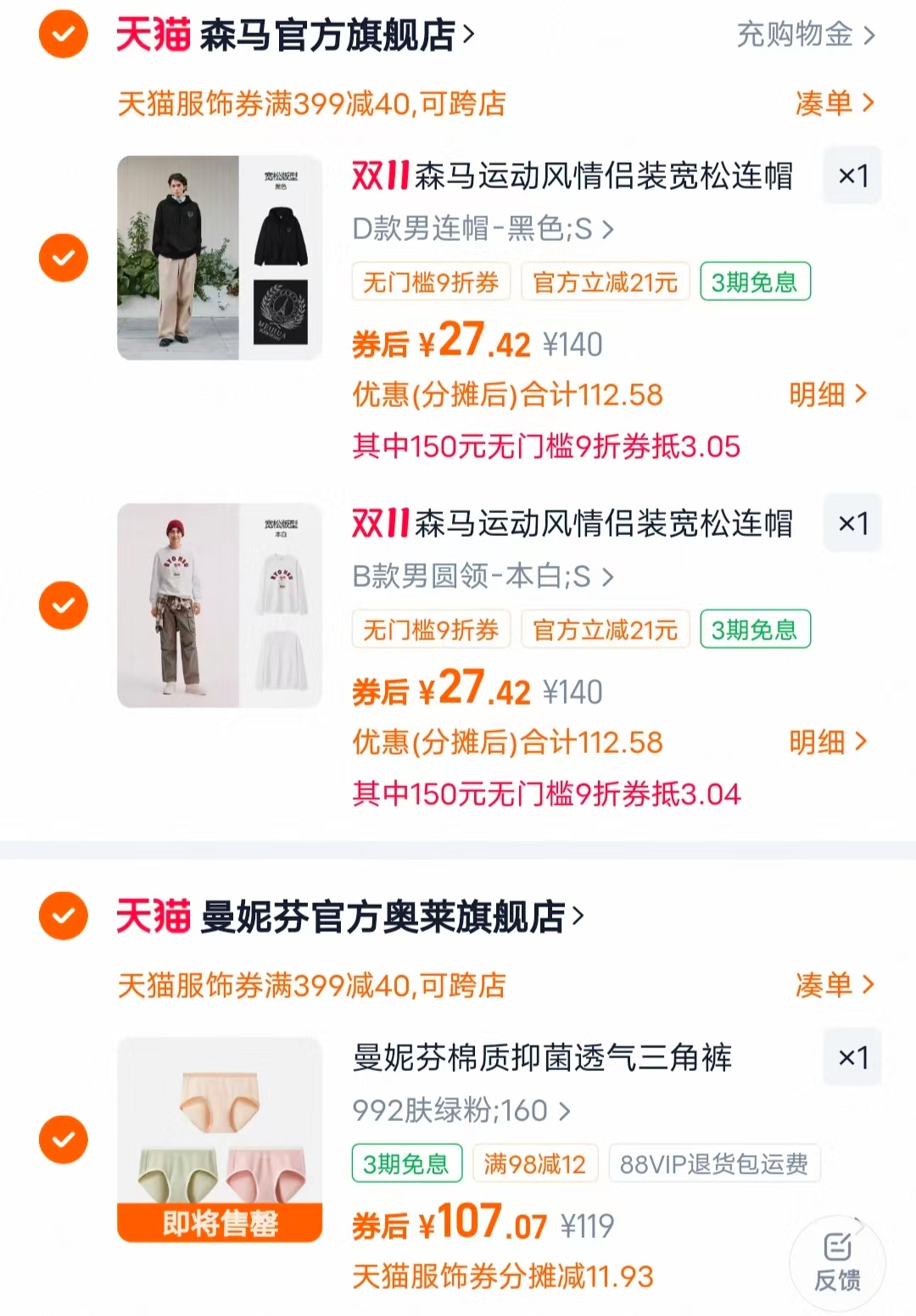Screen dimensions: 916x1316
Task: Click the 88VIP退货包运费 service tag
Action: click(712, 1163)
